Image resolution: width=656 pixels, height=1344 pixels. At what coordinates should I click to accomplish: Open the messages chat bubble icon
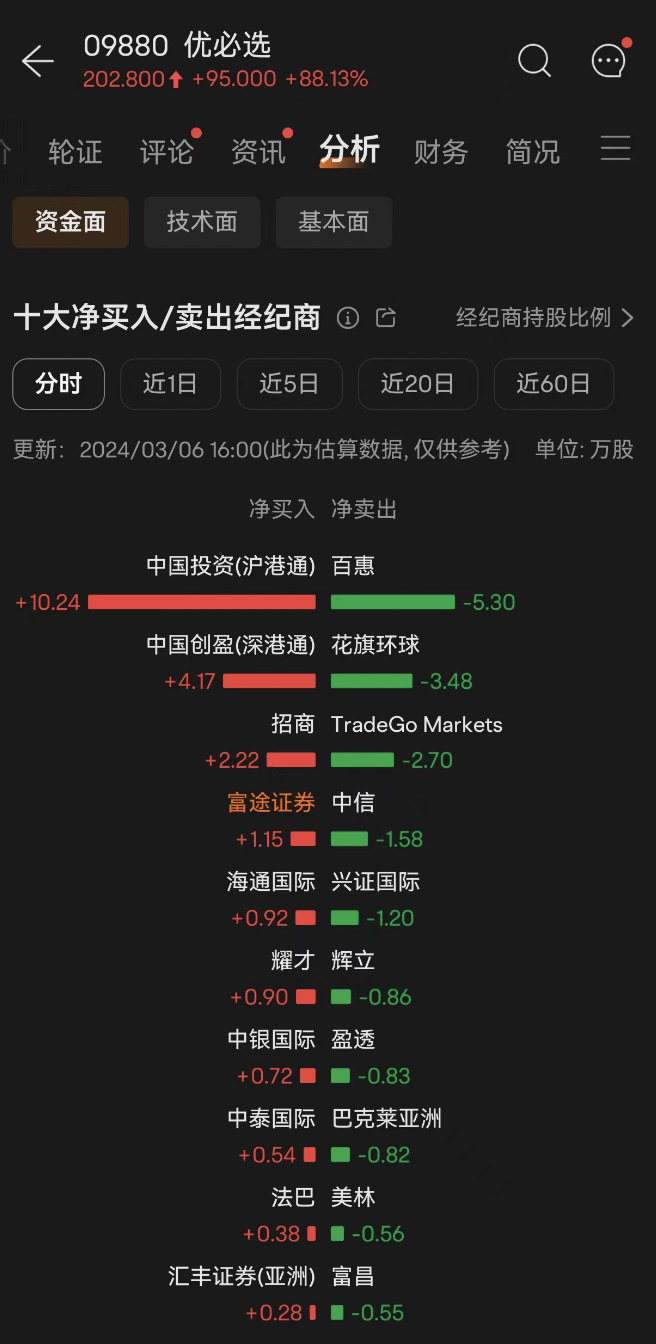(x=609, y=60)
